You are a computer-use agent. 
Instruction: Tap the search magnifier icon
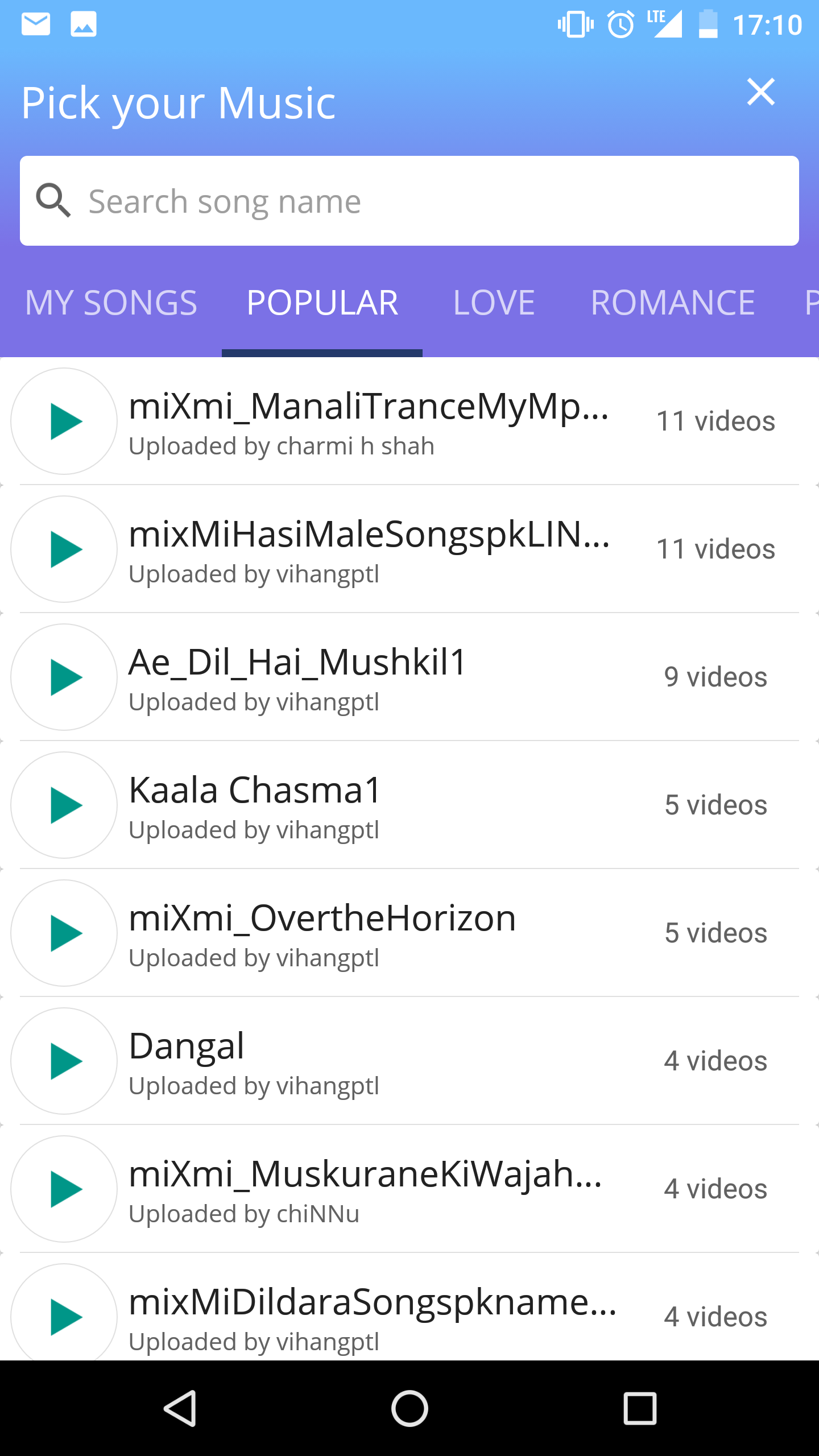(54, 200)
